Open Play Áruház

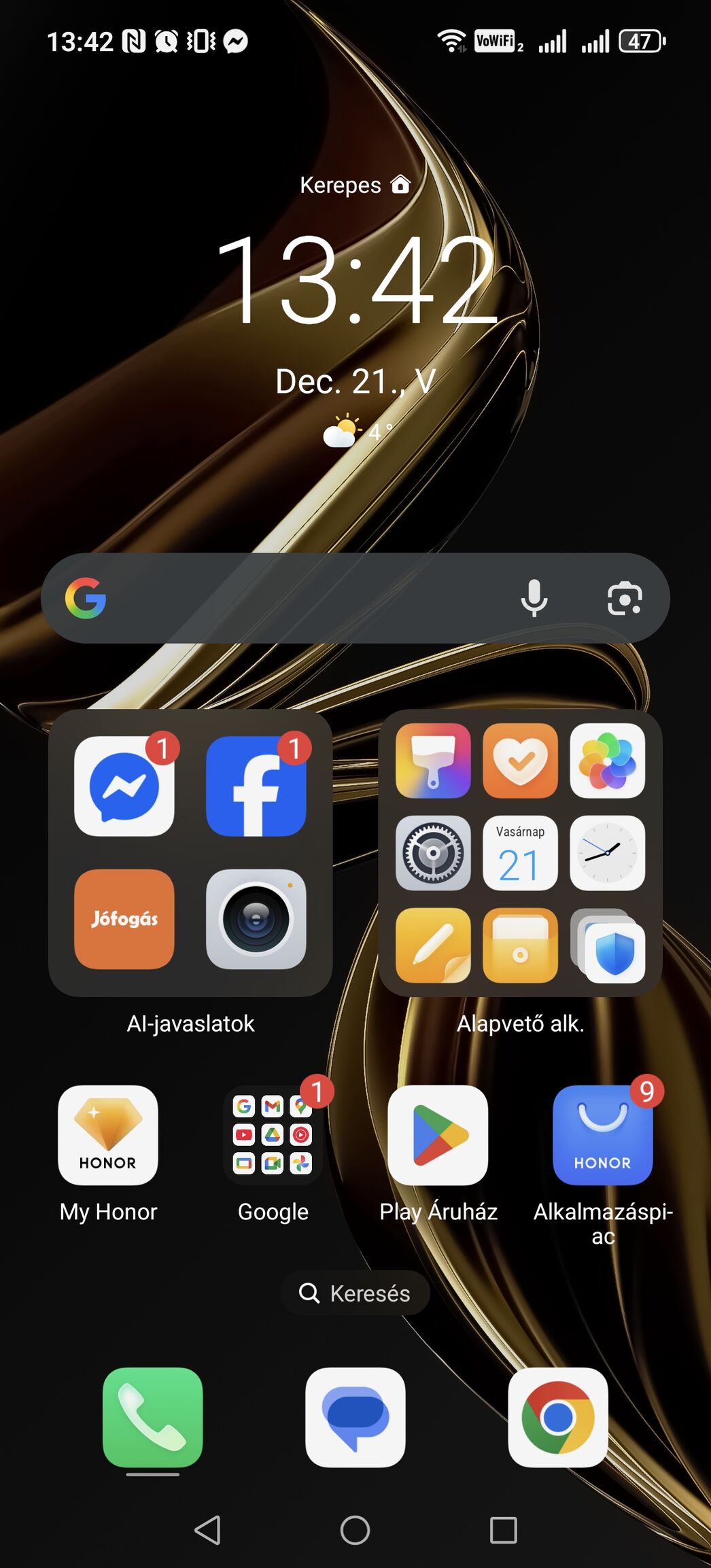pos(438,1135)
